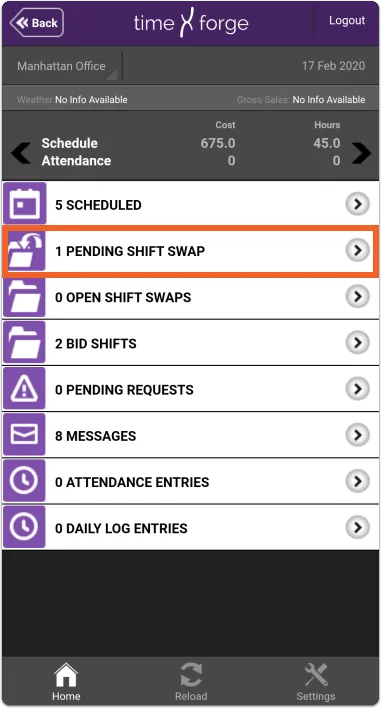Open Settings from bottom bar
381x708 pixels.
coord(316,681)
